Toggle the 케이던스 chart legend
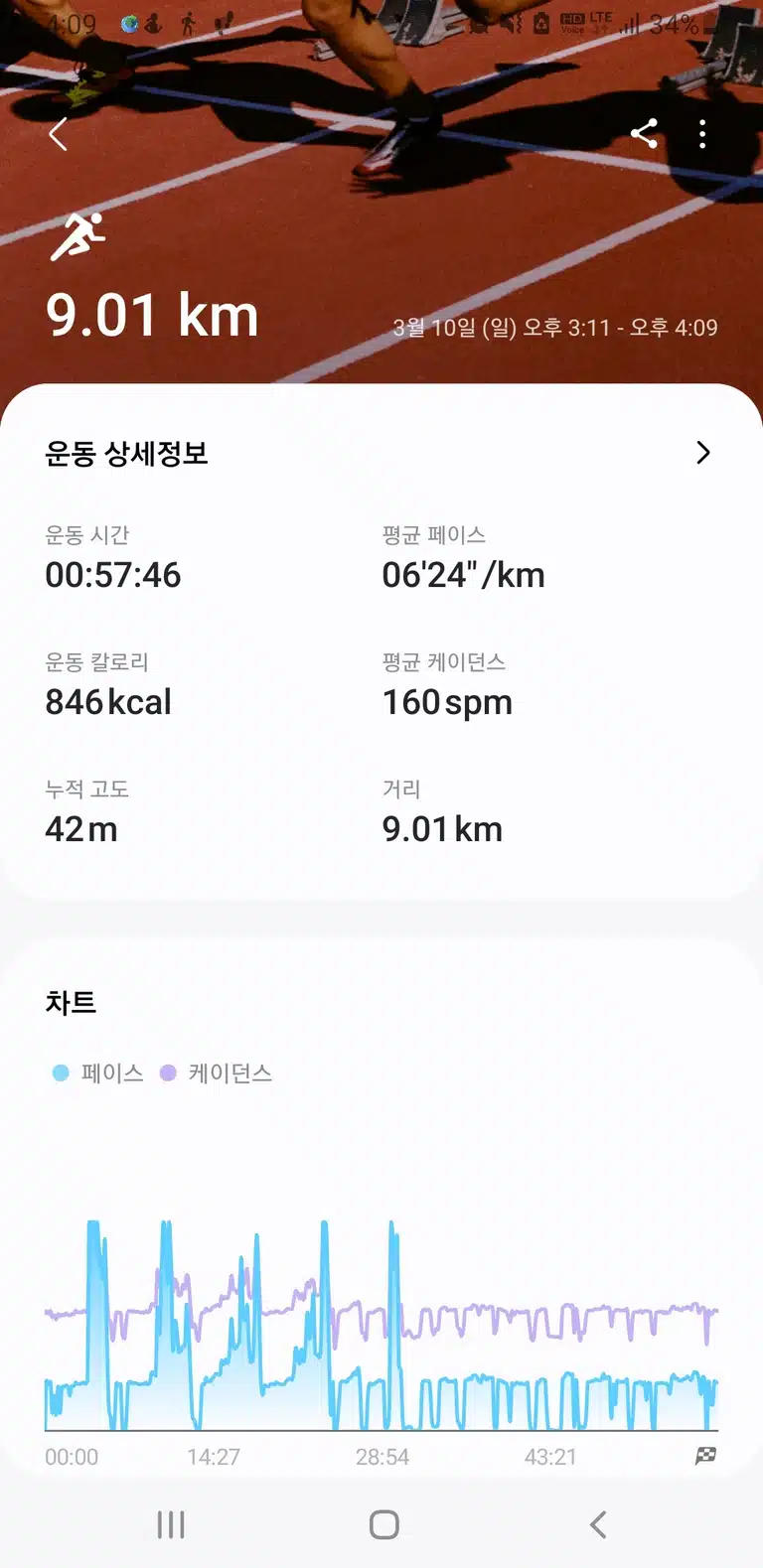 click(x=216, y=1072)
